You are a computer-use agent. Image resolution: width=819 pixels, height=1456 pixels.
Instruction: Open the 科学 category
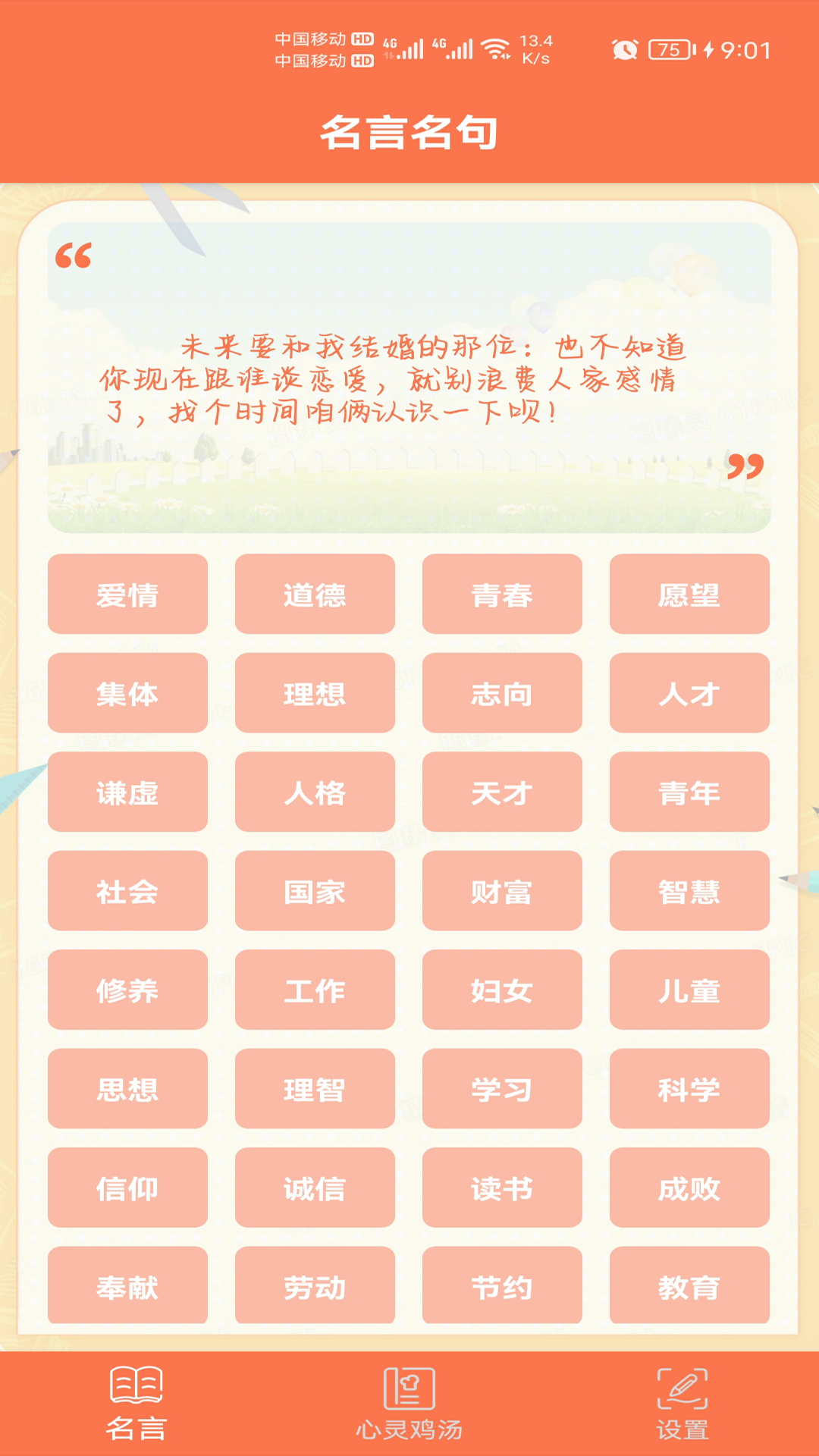click(x=689, y=1089)
